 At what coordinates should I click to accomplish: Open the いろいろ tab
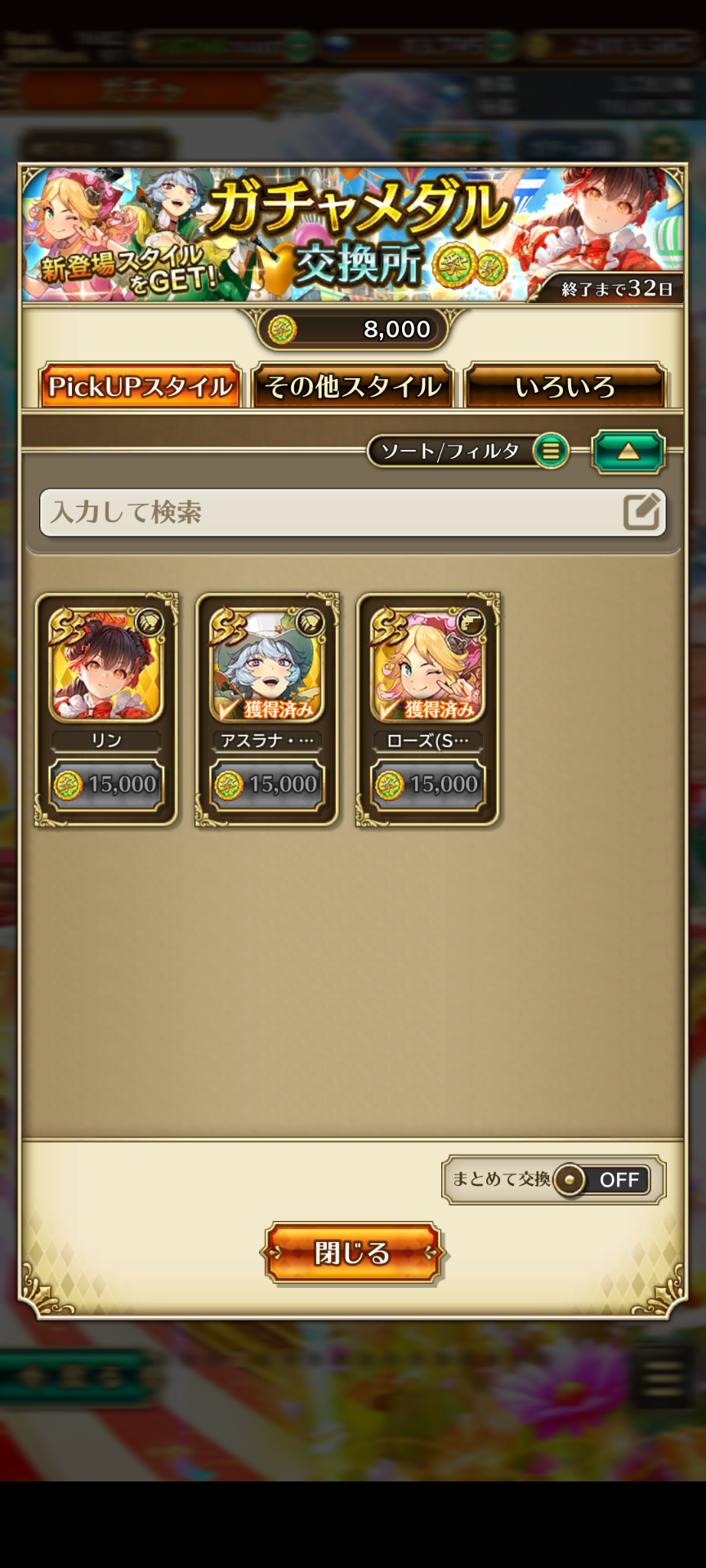point(565,385)
